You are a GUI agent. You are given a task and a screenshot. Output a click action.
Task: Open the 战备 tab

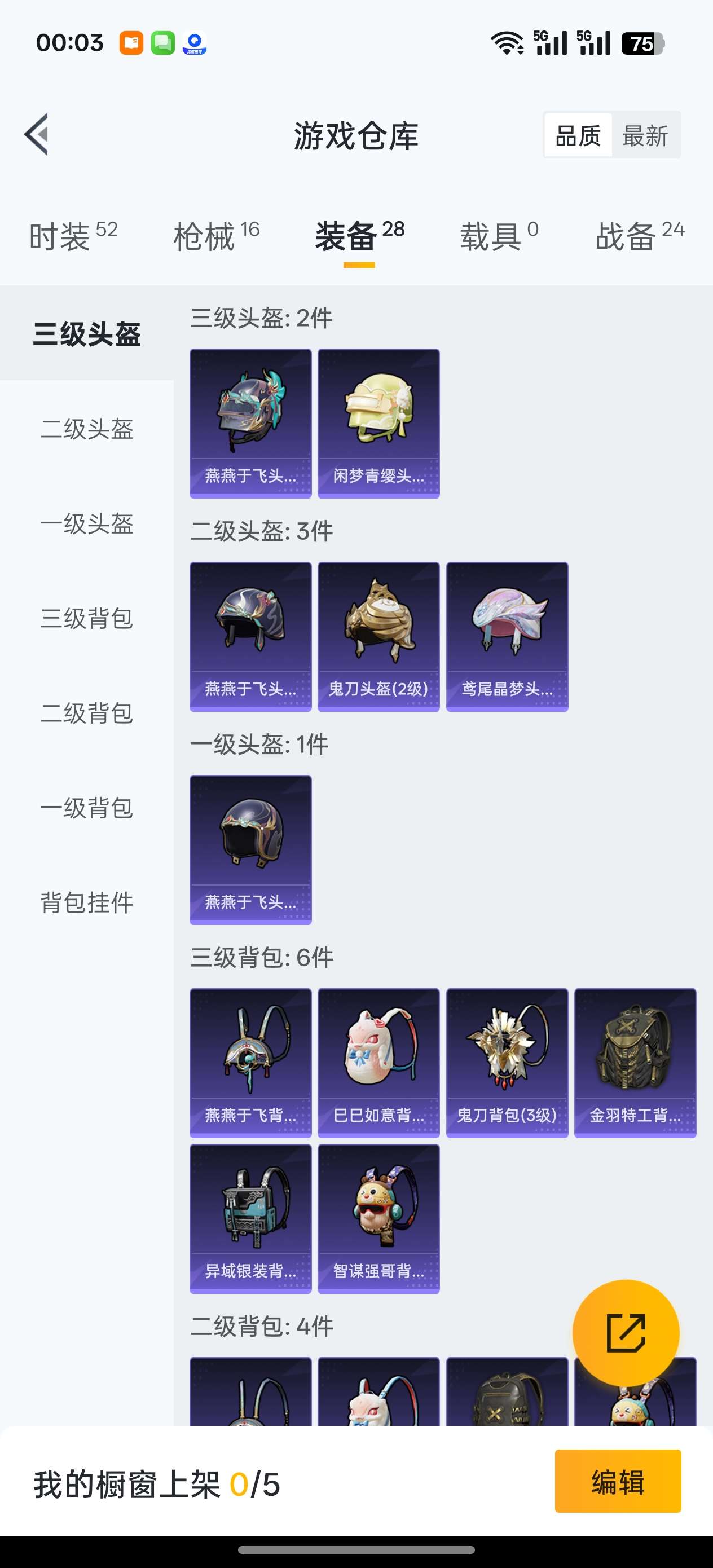[x=640, y=236]
